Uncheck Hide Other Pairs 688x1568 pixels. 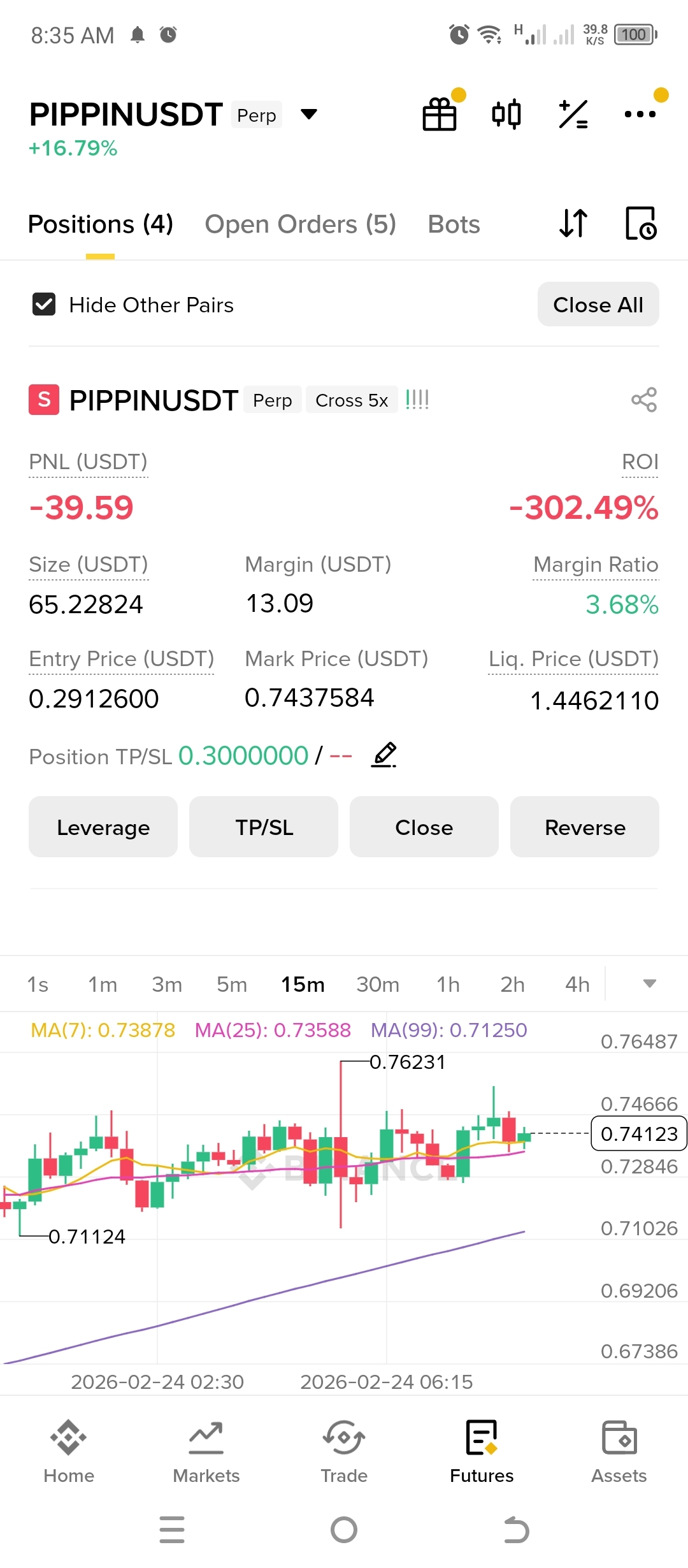pos(44,305)
